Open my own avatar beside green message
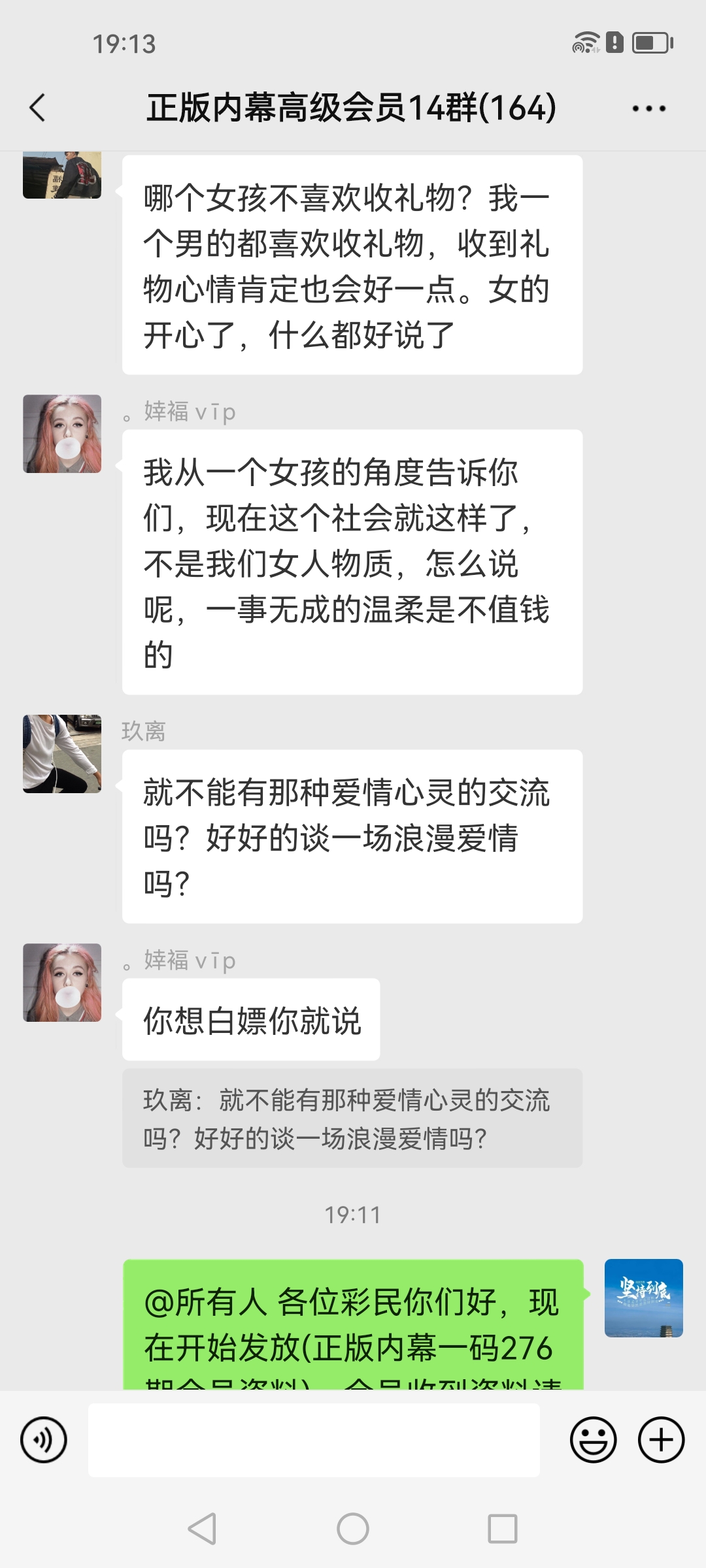 click(x=643, y=1298)
